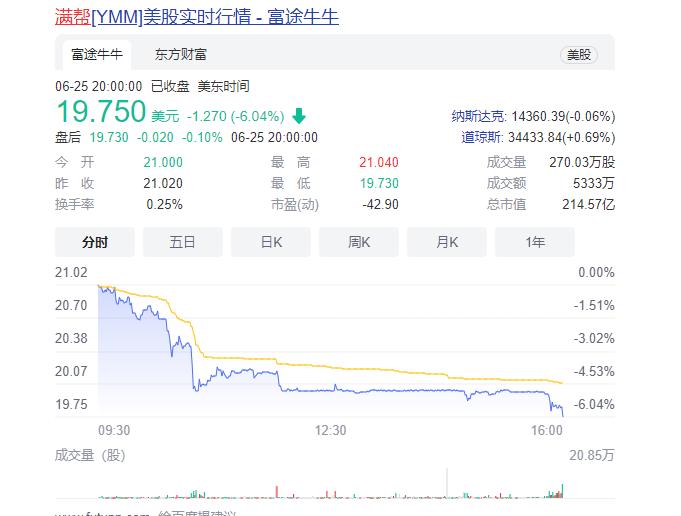The image size is (681, 516).
Task: Switch to the 东方财富 tab
Action: pyautogui.click(x=181, y=55)
